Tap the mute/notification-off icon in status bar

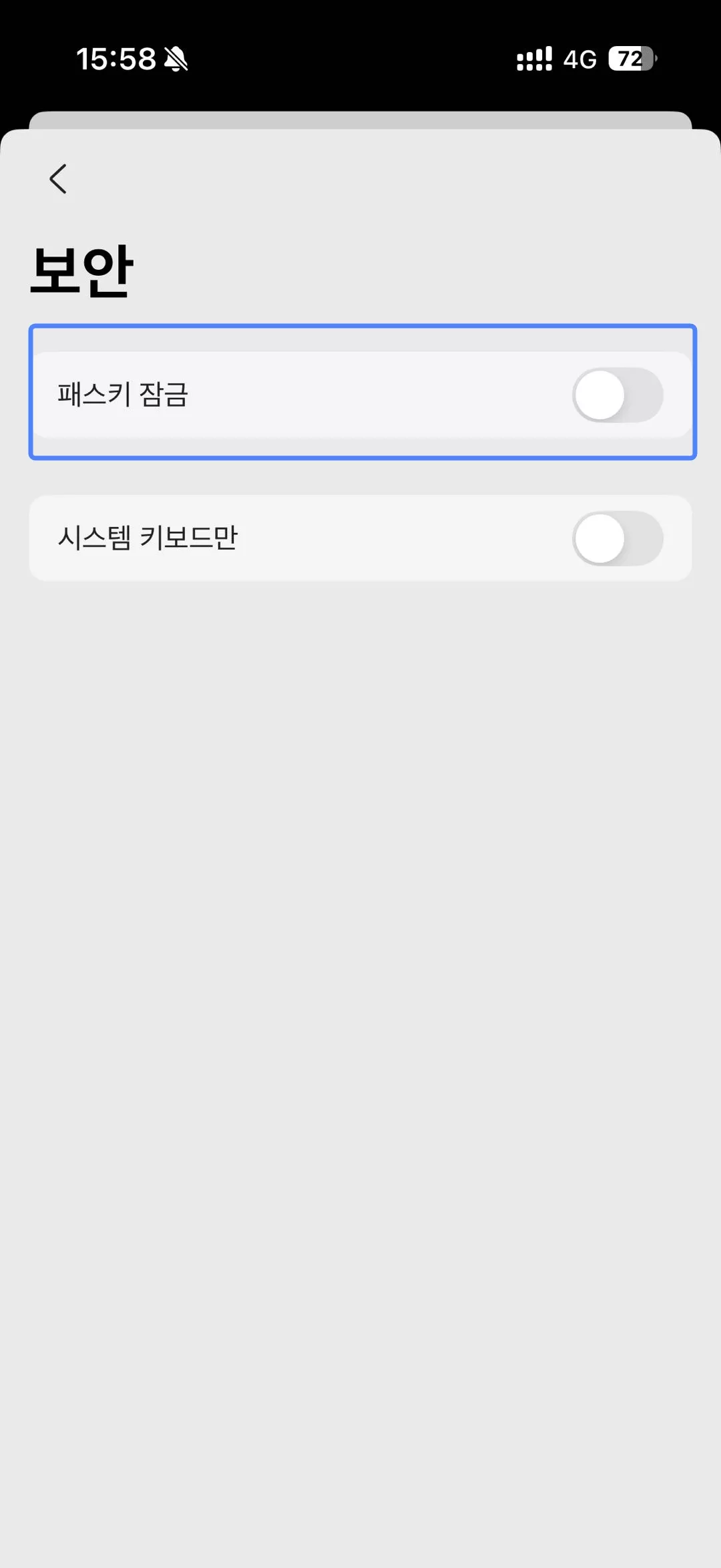pos(176,59)
